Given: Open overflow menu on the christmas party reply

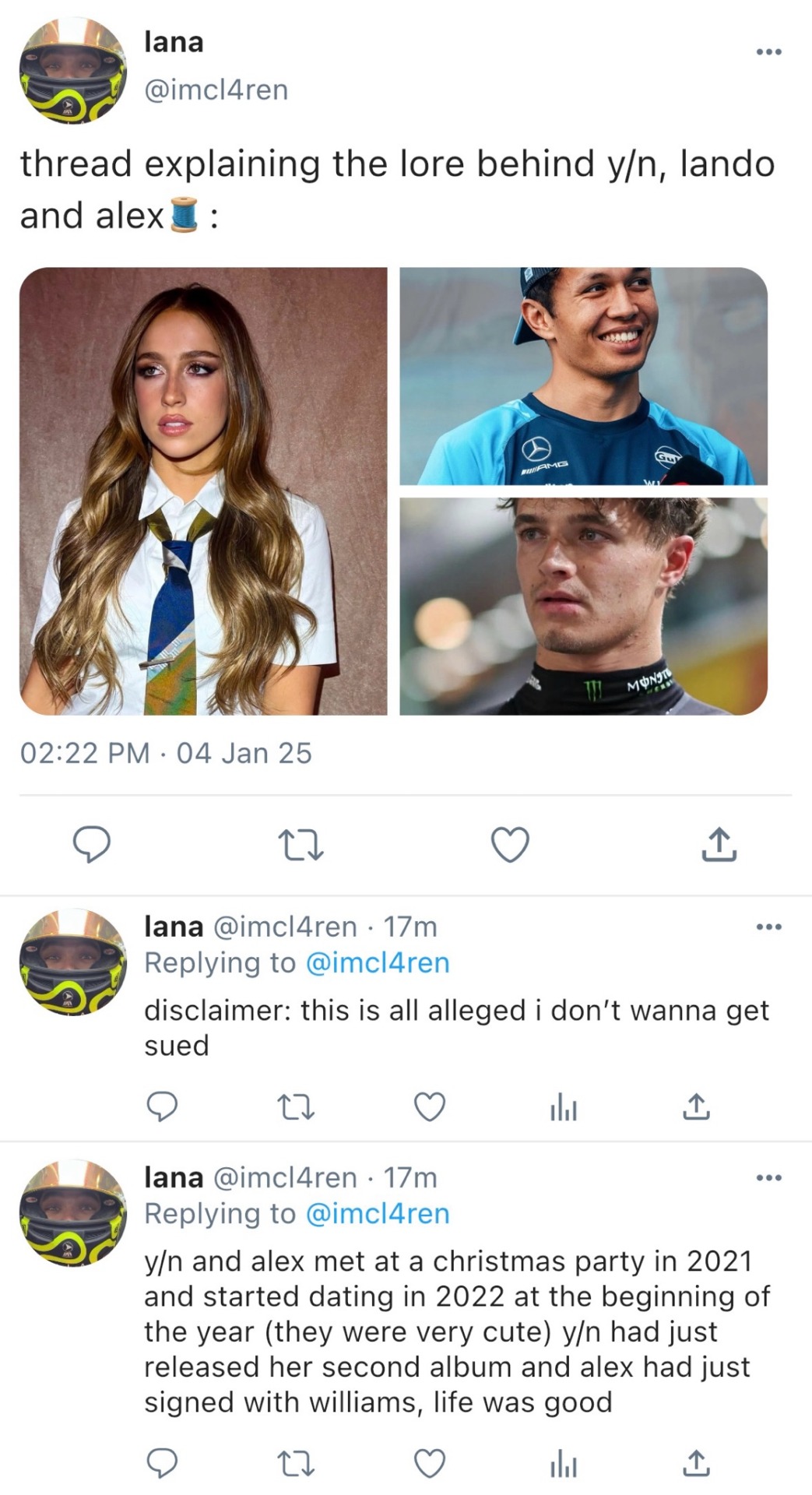Looking at the screenshot, I should click(768, 1177).
